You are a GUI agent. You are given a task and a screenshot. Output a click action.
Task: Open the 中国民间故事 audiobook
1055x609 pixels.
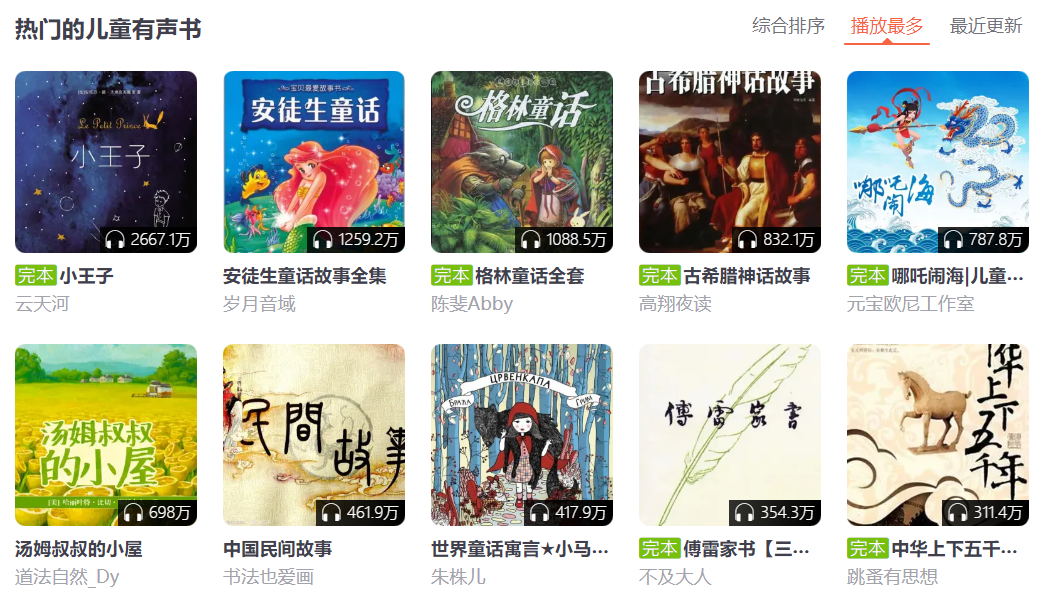click(314, 435)
